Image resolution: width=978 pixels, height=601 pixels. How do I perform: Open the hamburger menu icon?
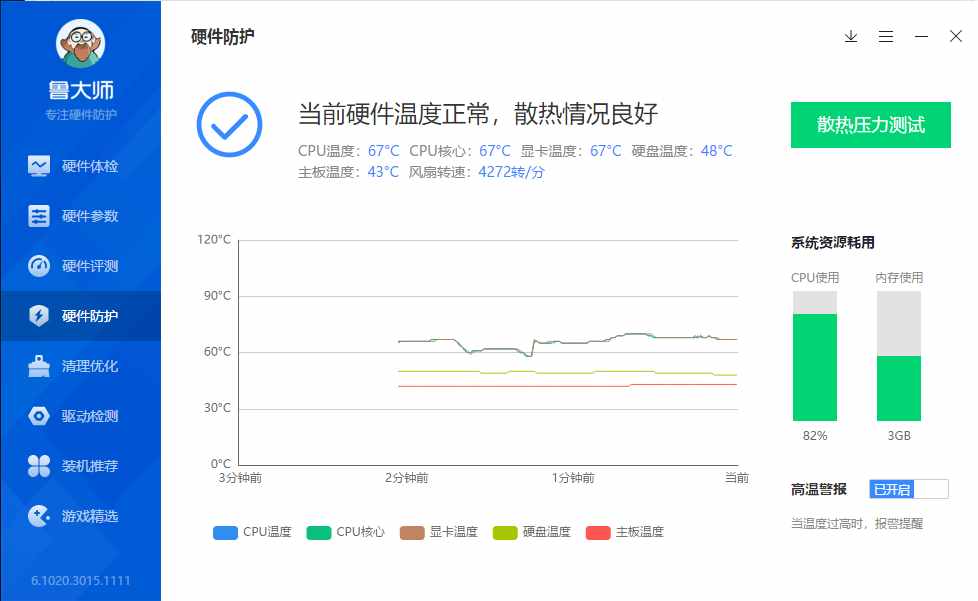[x=886, y=37]
